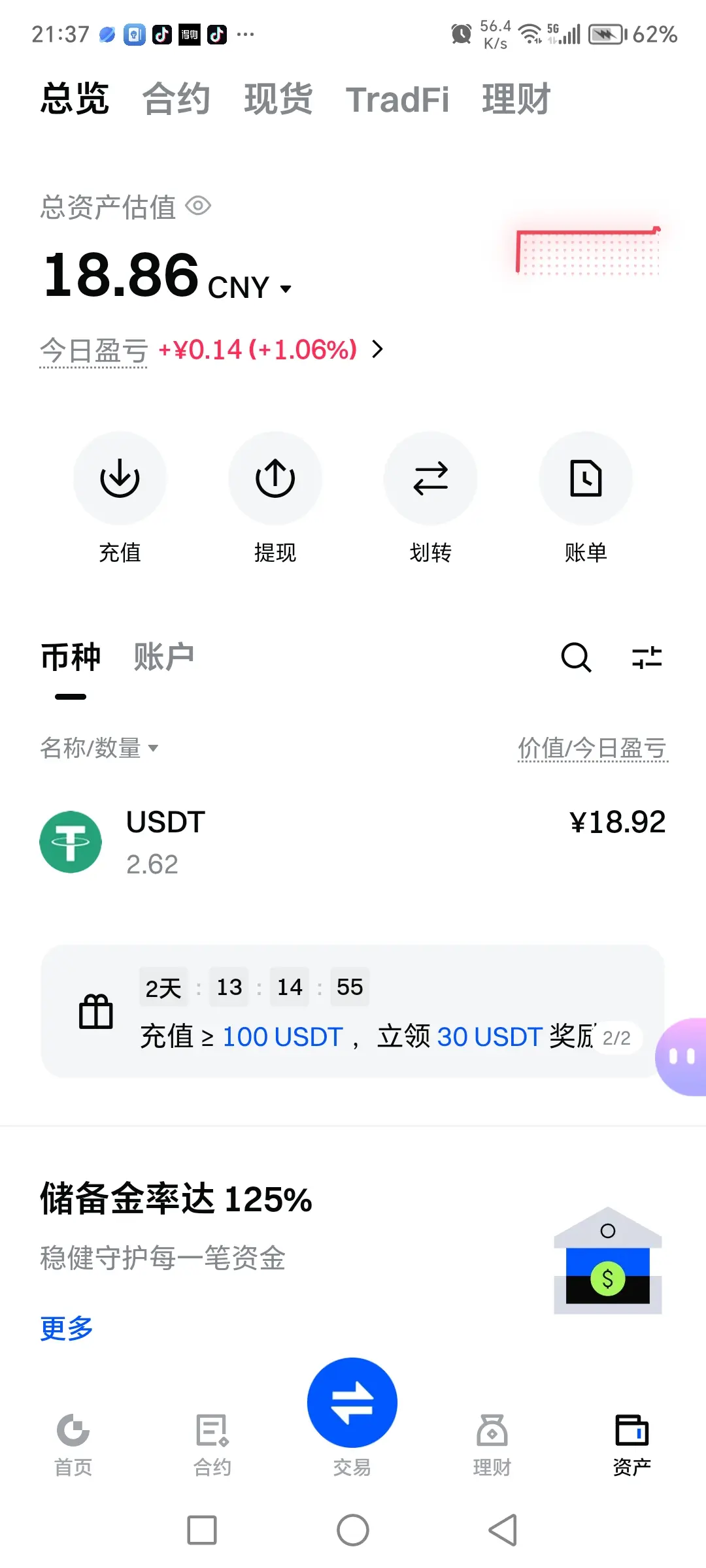The width and height of the screenshot is (706, 1568).
Task: Open today's profit and loss details
Action: (377, 350)
